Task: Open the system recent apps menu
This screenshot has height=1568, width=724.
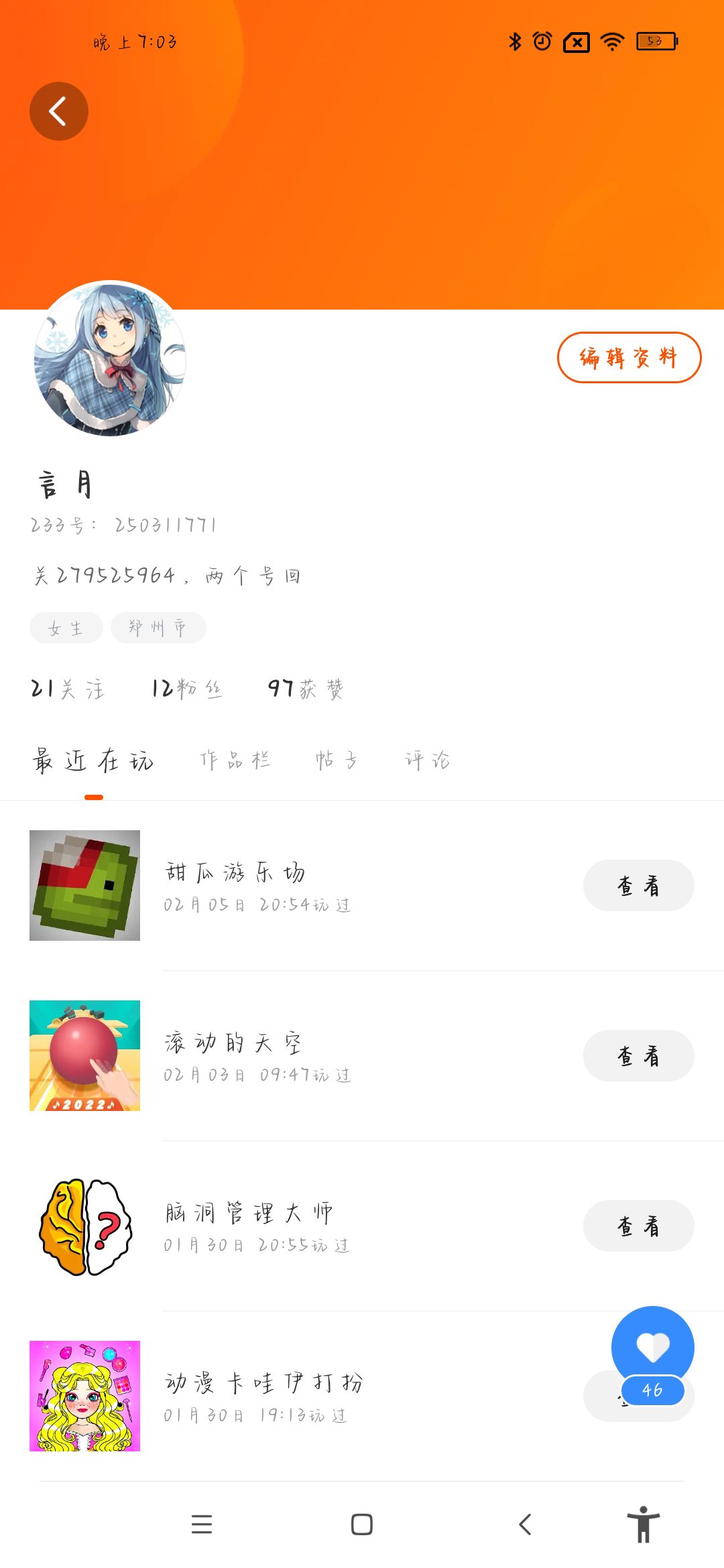Action: coord(202,1524)
